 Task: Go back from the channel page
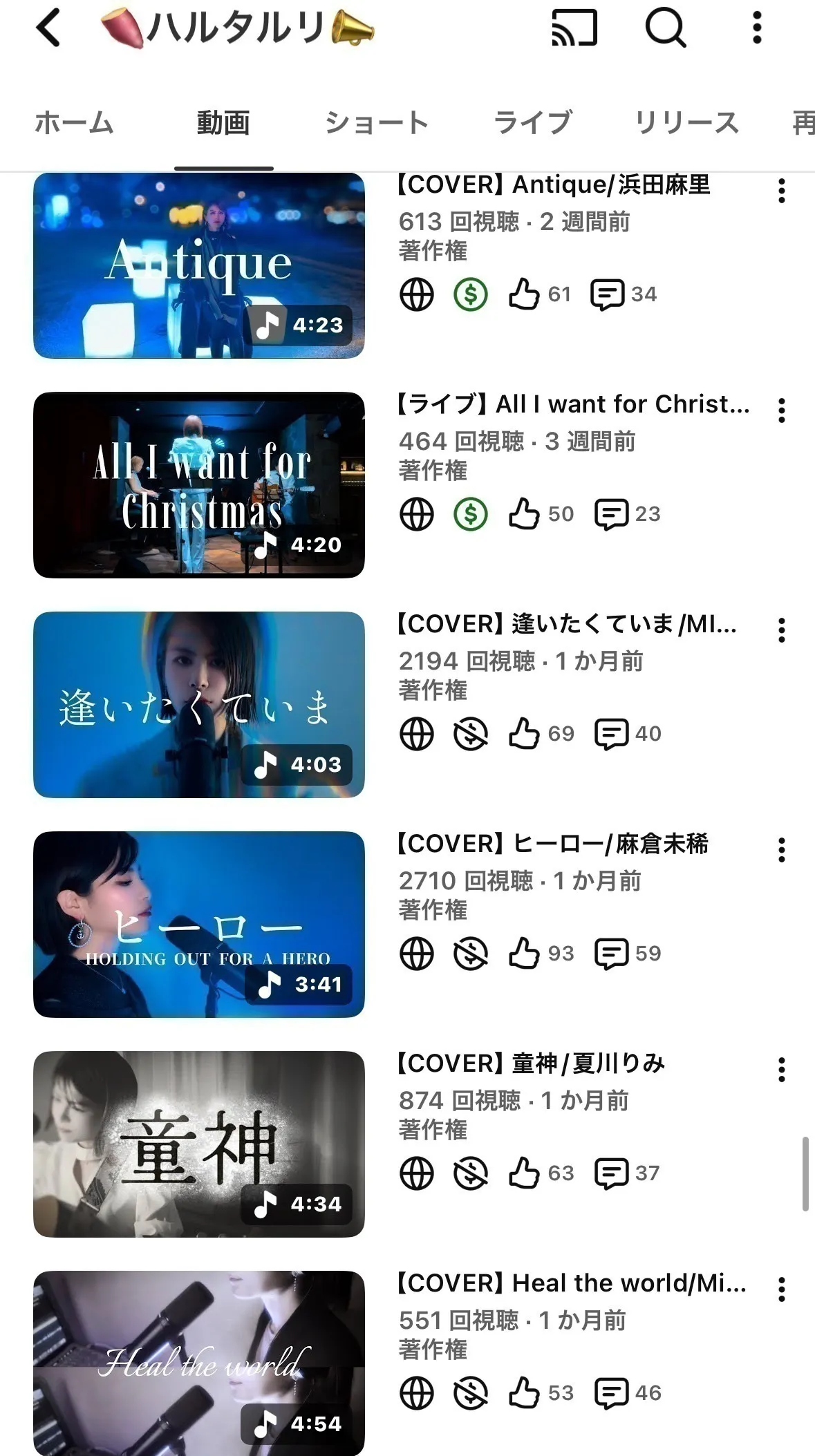point(48,29)
